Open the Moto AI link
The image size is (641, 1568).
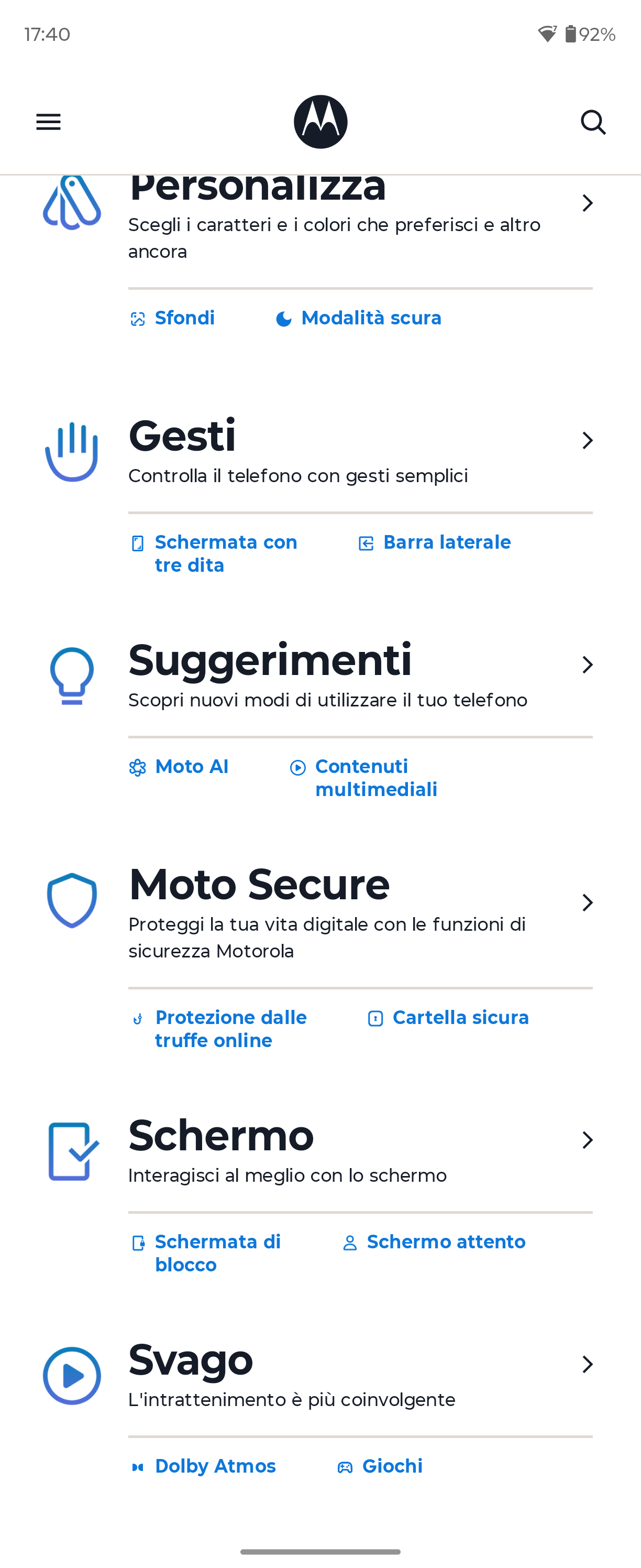(x=191, y=766)
